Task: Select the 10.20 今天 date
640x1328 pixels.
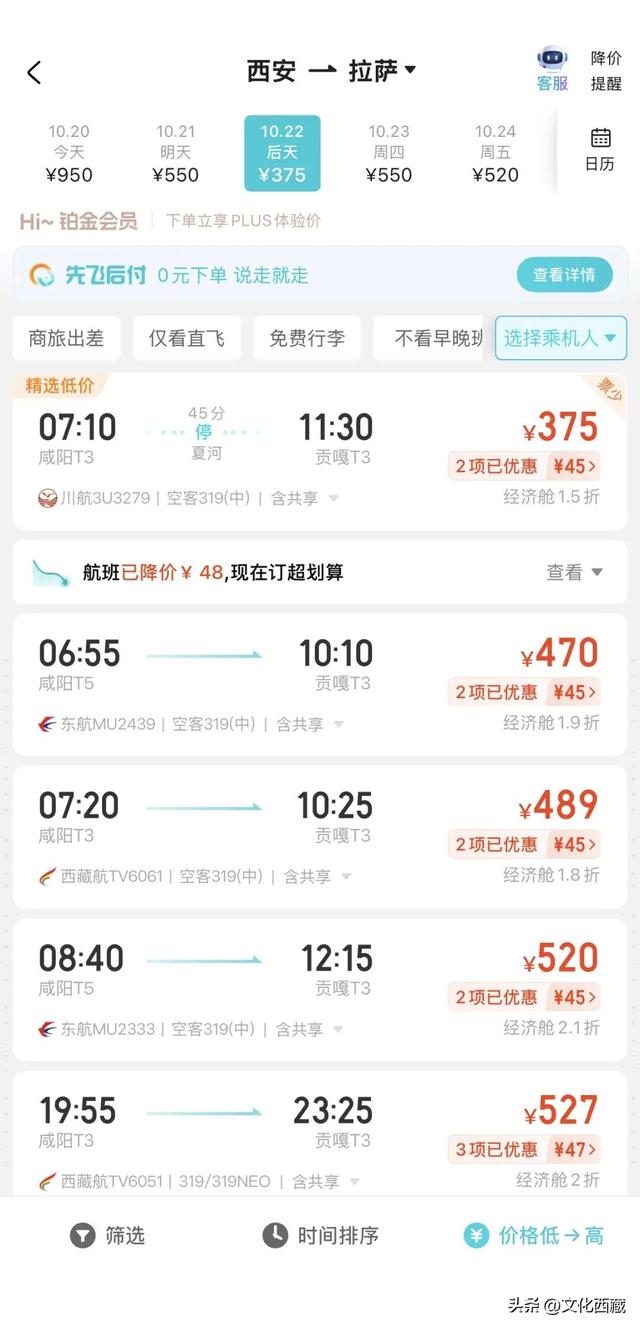Action: click(69, 154)
